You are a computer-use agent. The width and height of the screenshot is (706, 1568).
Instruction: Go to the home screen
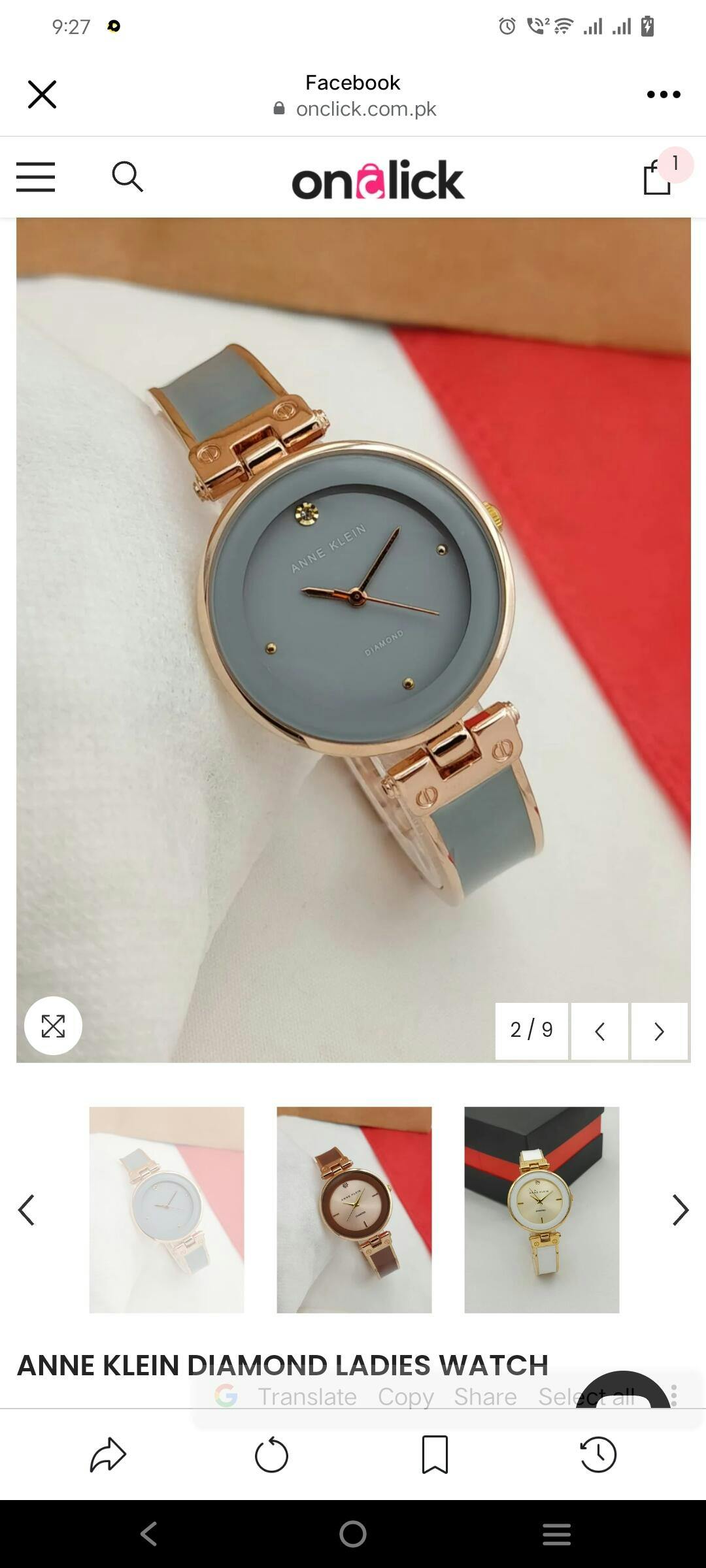point(353,1533)
